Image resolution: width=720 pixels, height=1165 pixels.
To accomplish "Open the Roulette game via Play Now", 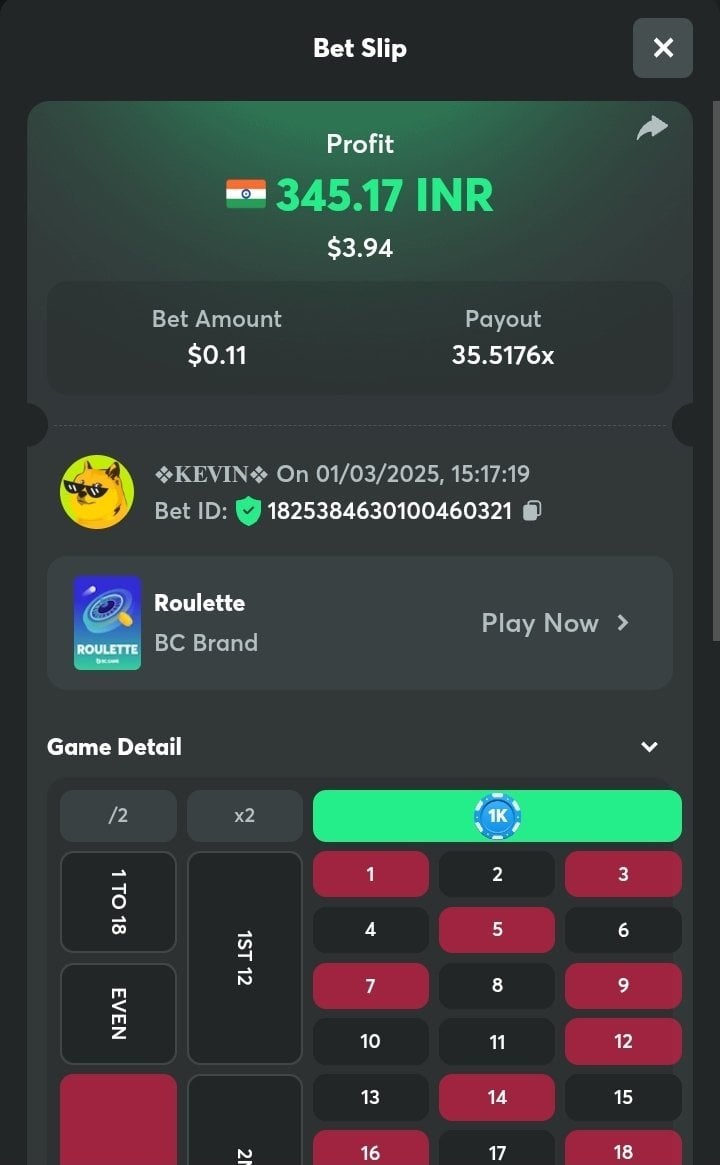I will (x=555, y=623).
